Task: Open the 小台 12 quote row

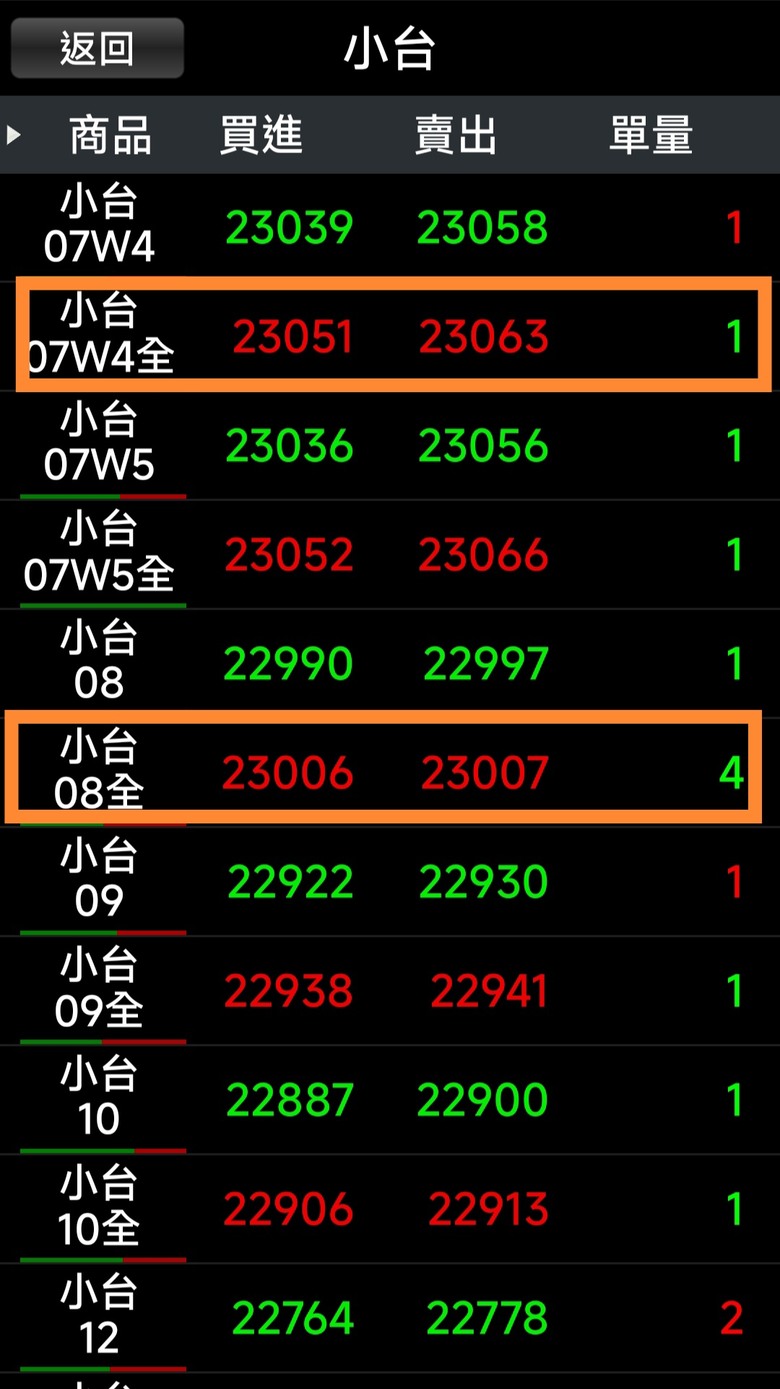Action: 390,1317
